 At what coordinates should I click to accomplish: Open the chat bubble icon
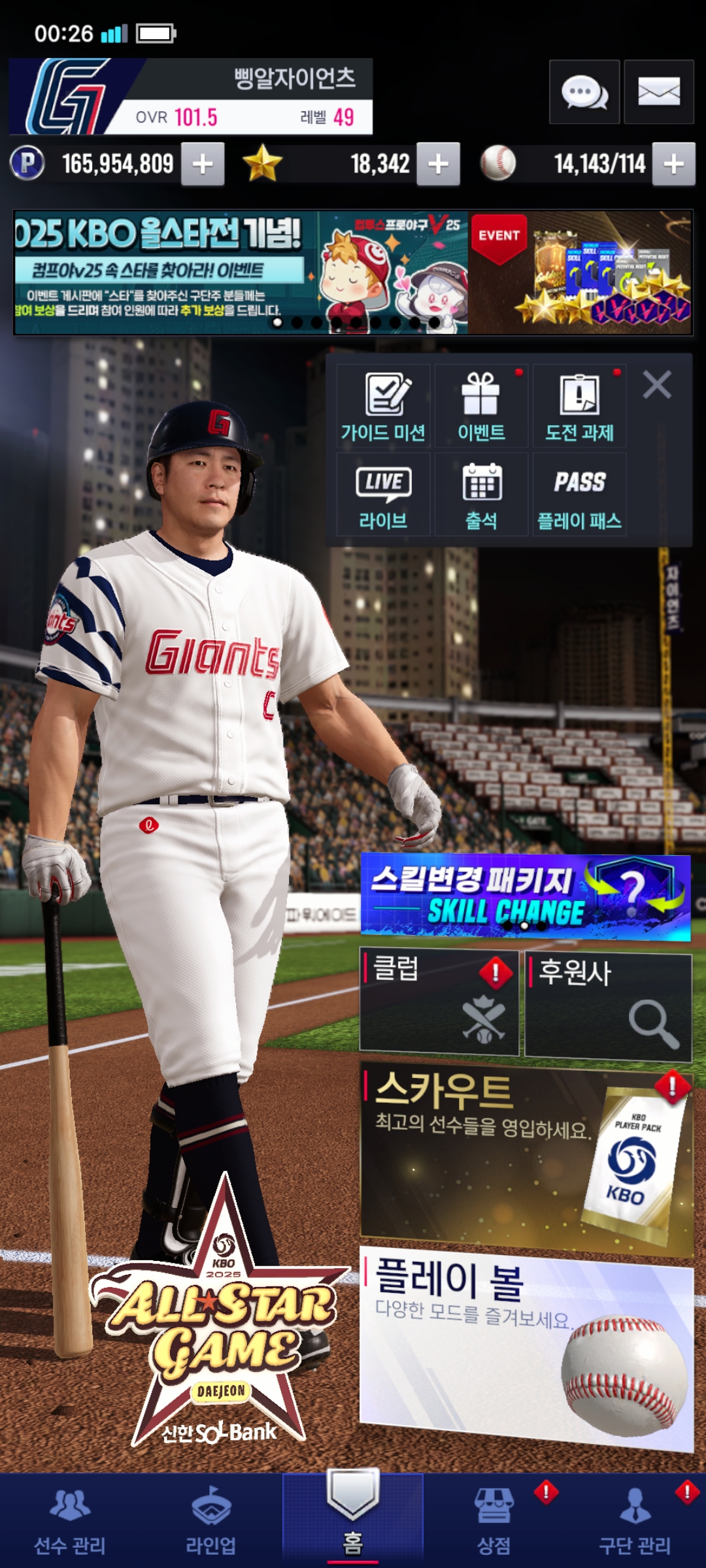coord(584,92)
